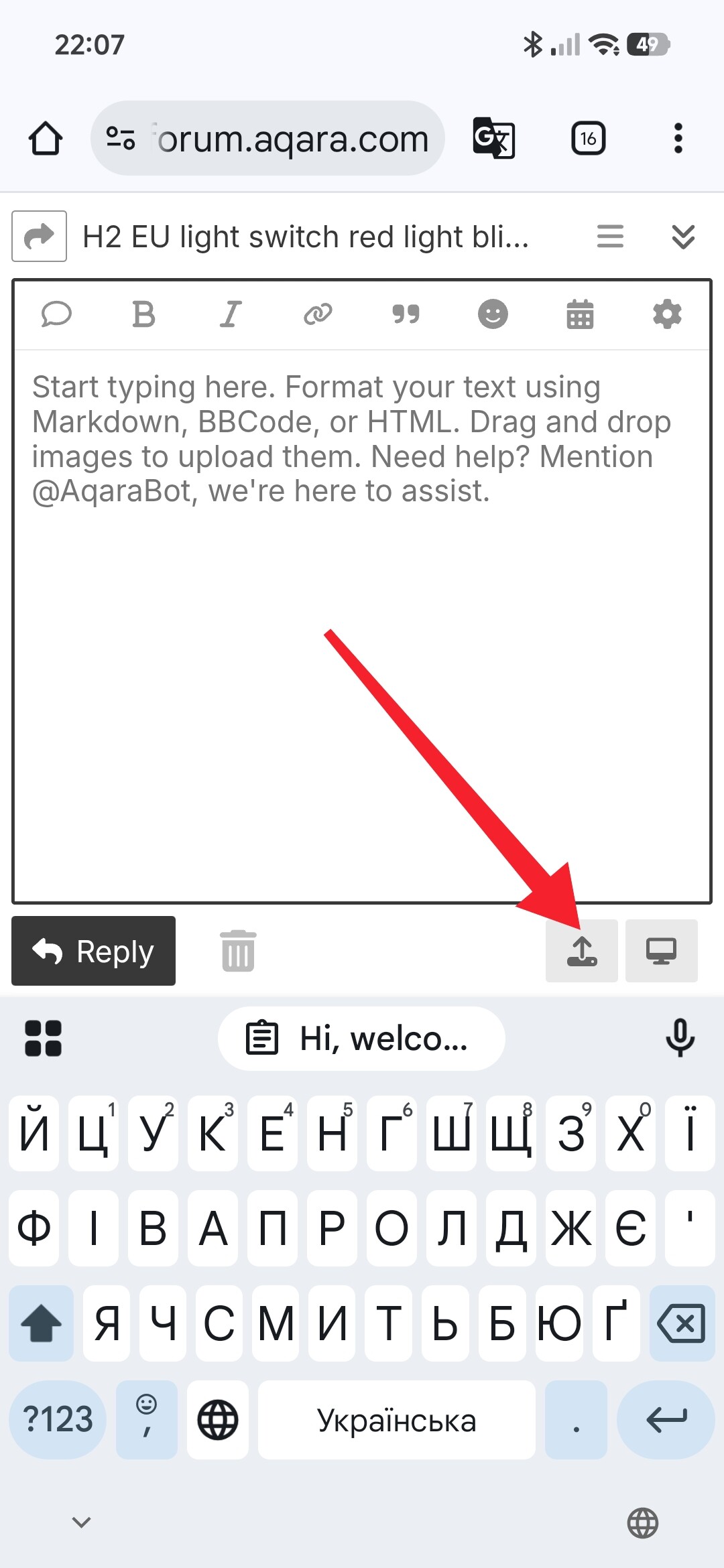
Task: Open the browser three-dot menu
Action: (x=678, y=139)
